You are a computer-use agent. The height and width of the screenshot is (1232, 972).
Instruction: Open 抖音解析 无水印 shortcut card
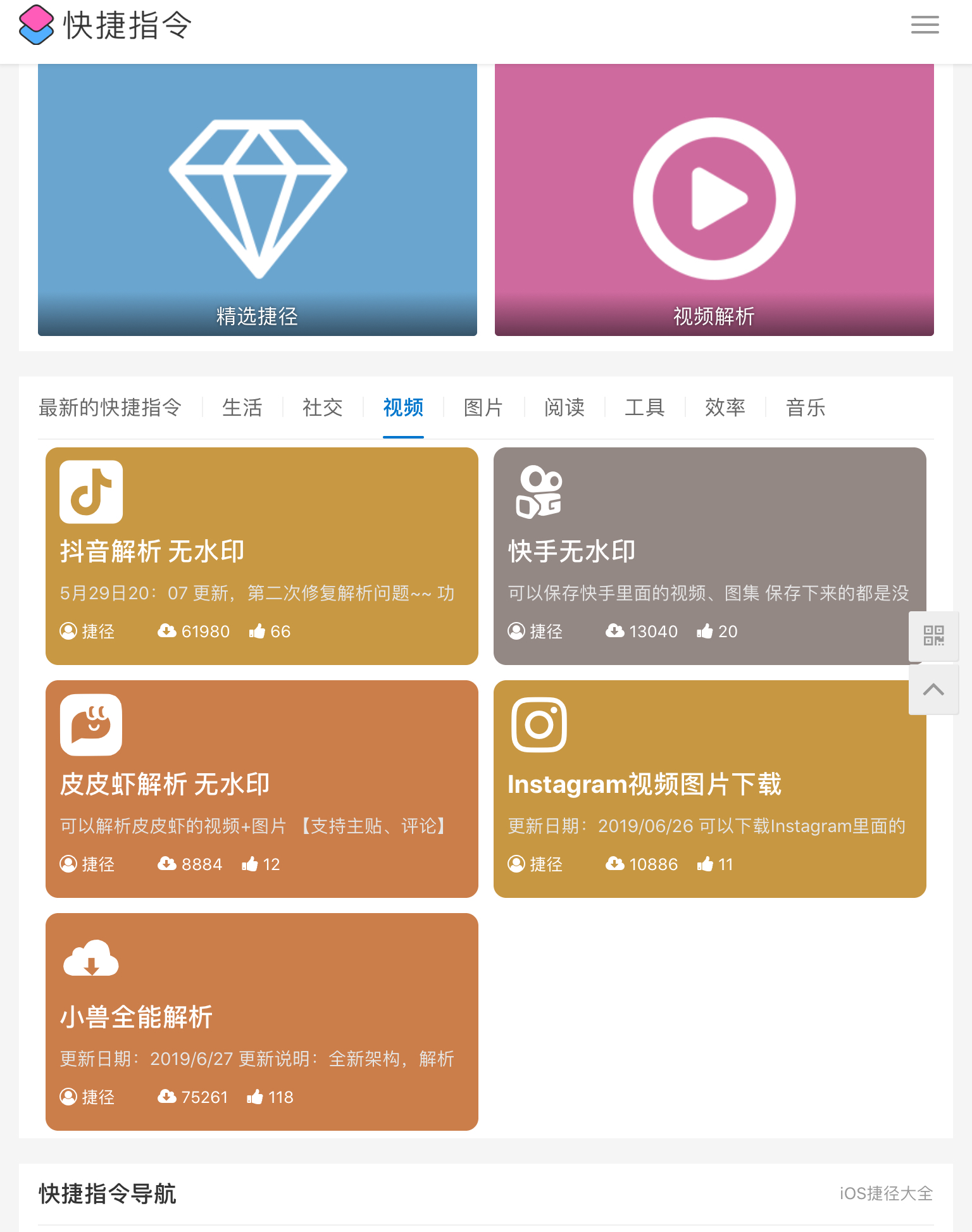click(261, 556)
